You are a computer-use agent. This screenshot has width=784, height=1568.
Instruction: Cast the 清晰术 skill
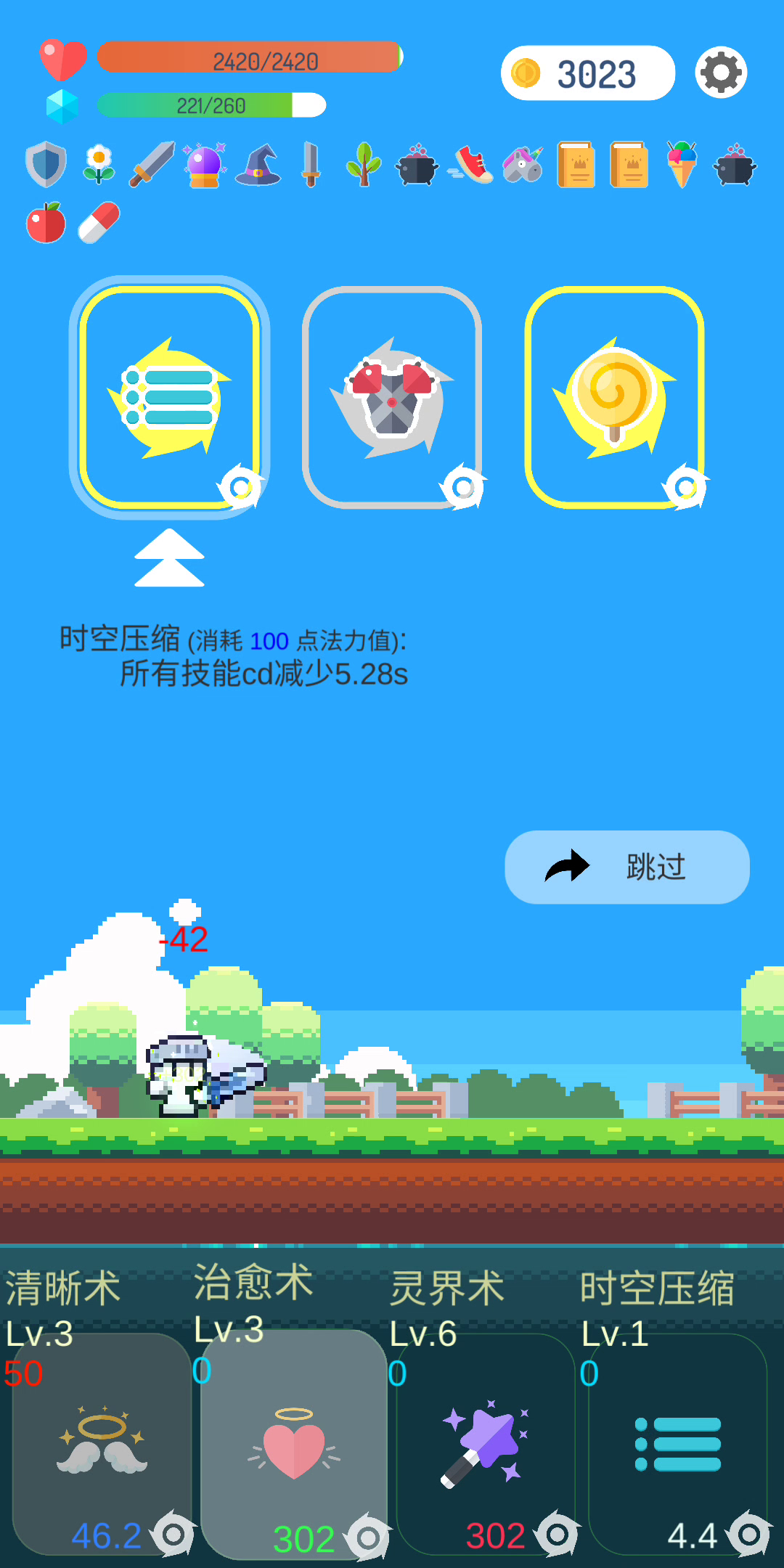pyautogui.click(x=102, y=1445)
